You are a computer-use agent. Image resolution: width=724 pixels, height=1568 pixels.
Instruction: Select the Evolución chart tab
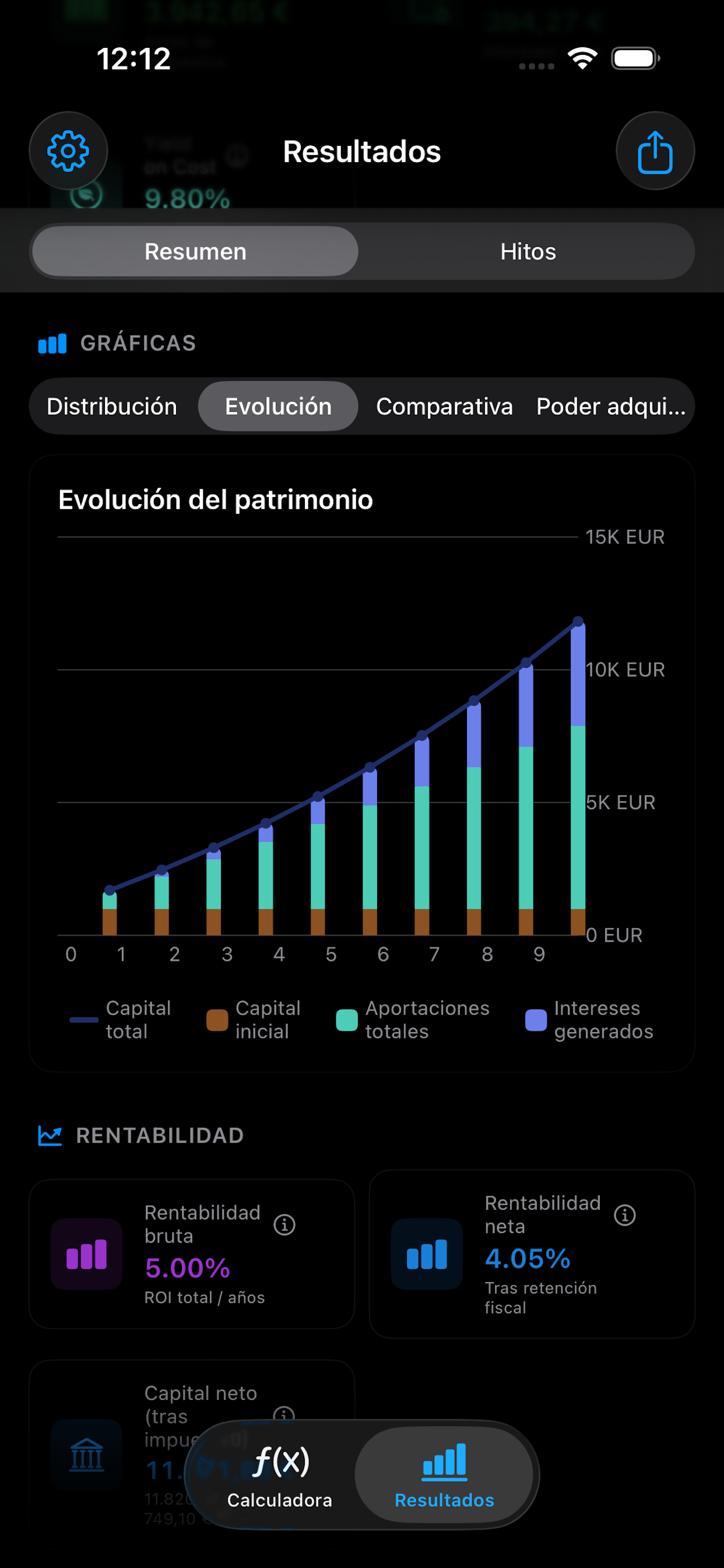pos(278,406)
